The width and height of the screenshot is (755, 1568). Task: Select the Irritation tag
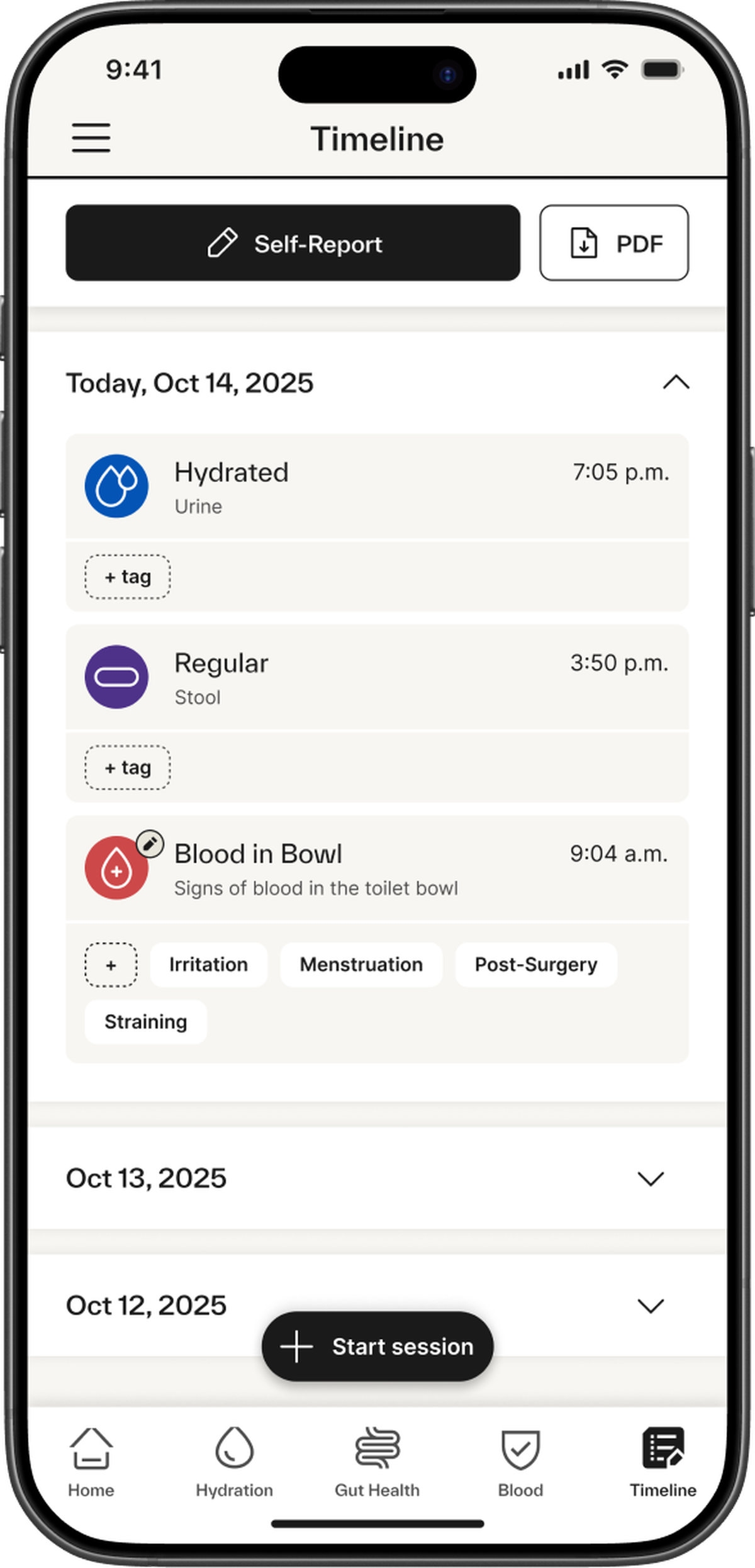[208, 965]
